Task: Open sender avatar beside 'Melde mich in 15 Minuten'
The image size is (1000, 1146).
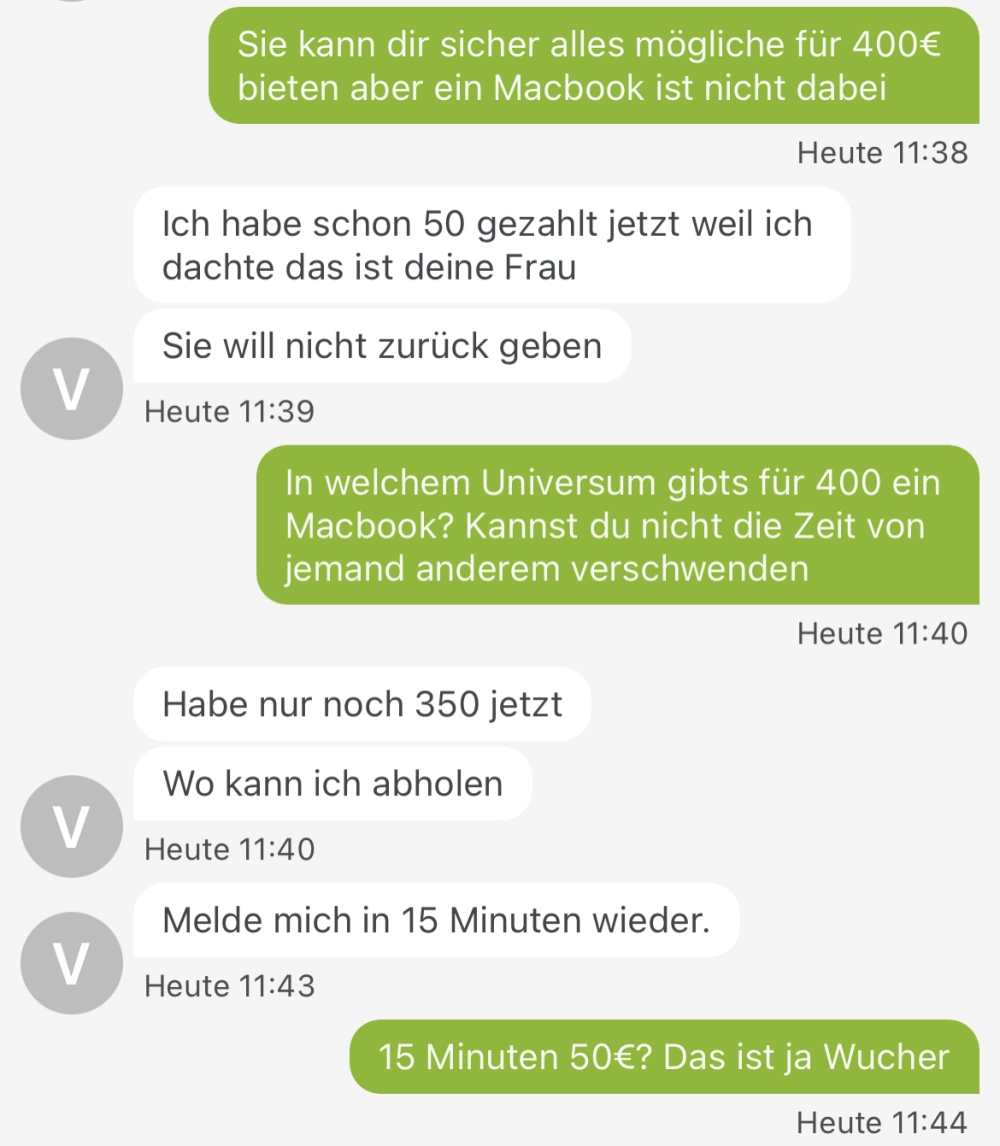Action: (x=71, y=962)
